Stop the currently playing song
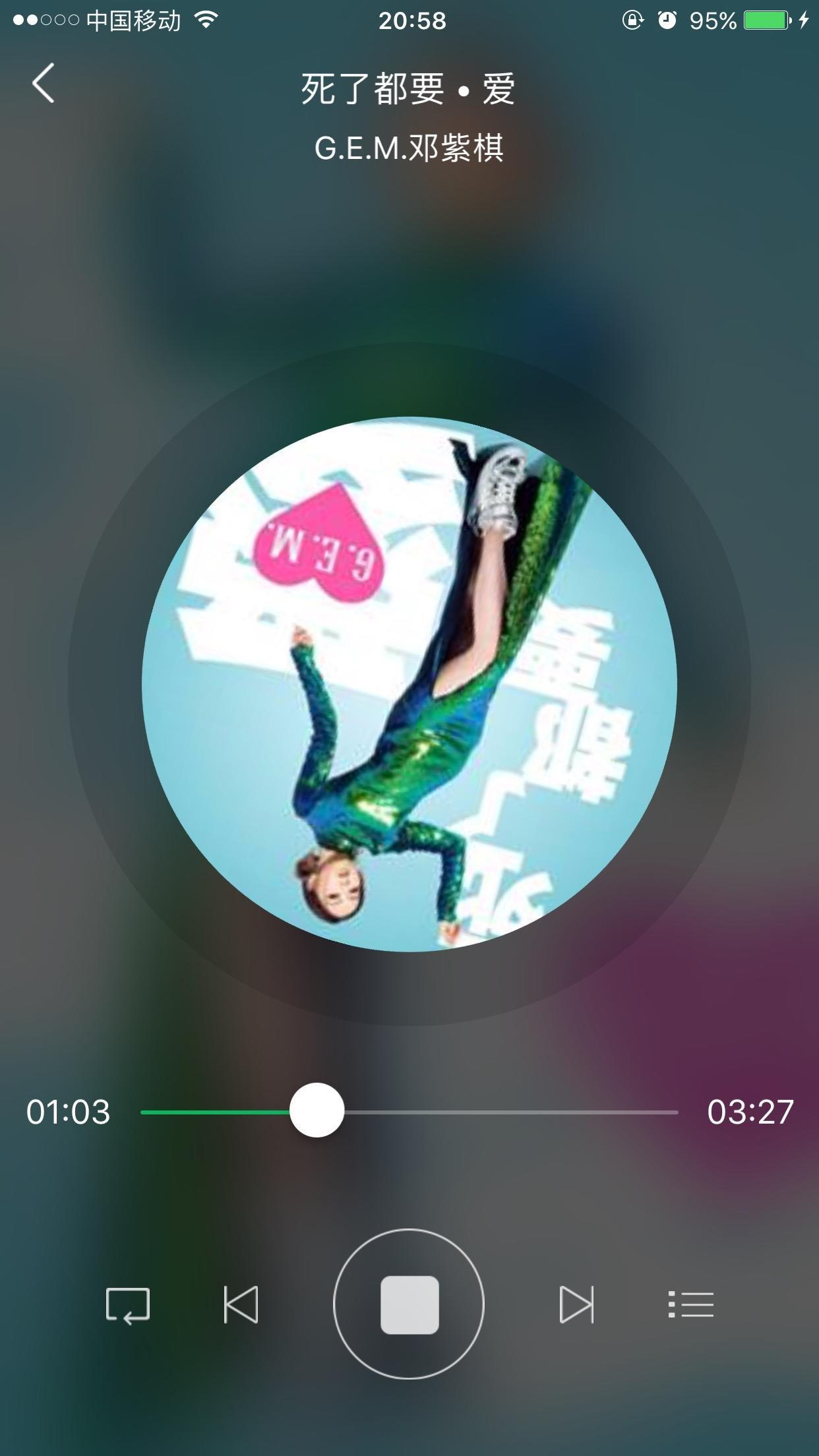Image resolution: width=819 pixels, height=1456 pixels. (409, 1304)
